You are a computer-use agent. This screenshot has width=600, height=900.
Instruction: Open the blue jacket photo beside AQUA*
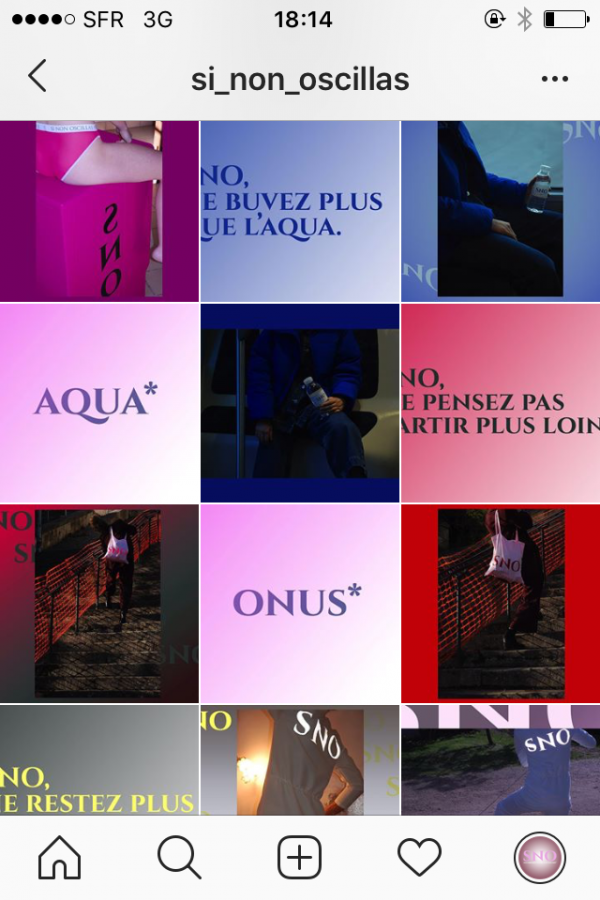click(300, 402)
